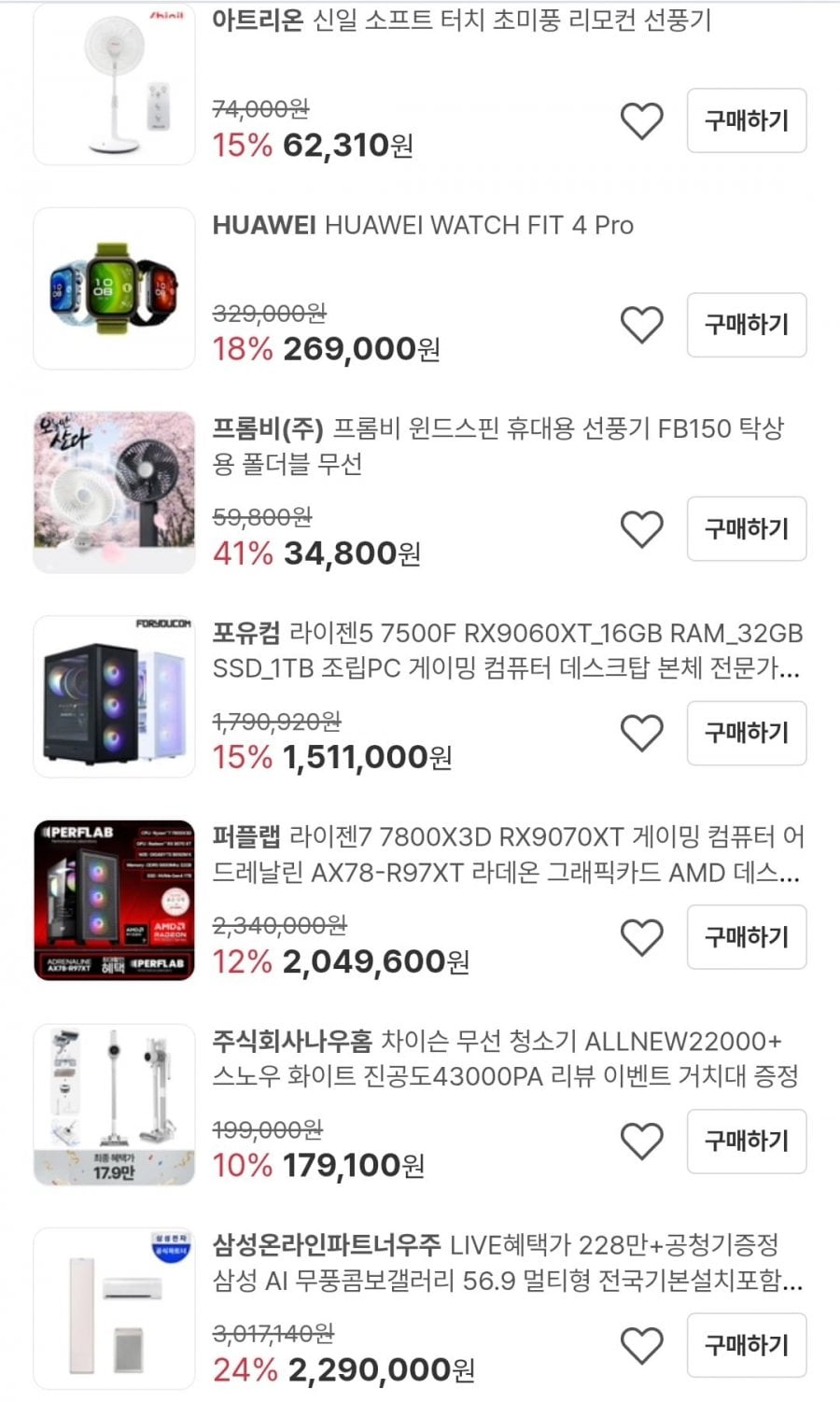Save the 포유컴 라이젠5 7500F PC to favorites
The image size is (840, 1402).
(x=641, y=733)
